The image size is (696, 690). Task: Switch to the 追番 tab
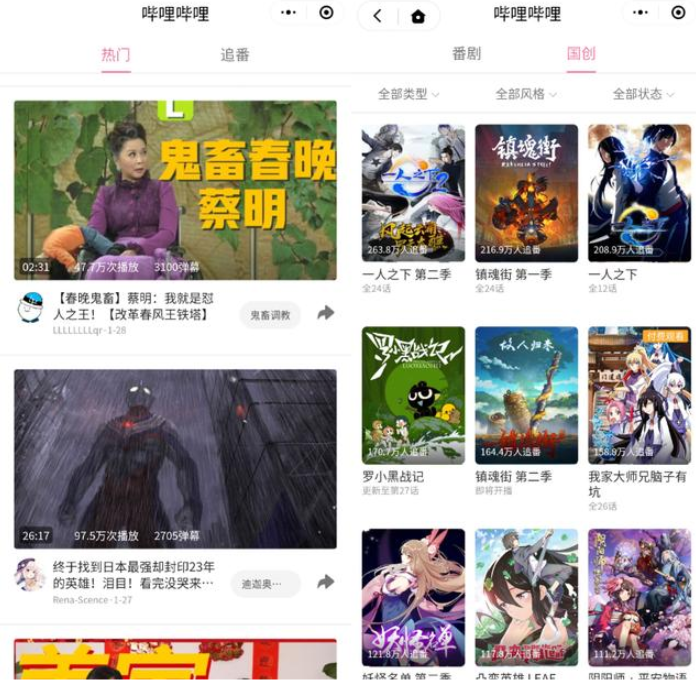pyautogui.click(x=235, y=55)
